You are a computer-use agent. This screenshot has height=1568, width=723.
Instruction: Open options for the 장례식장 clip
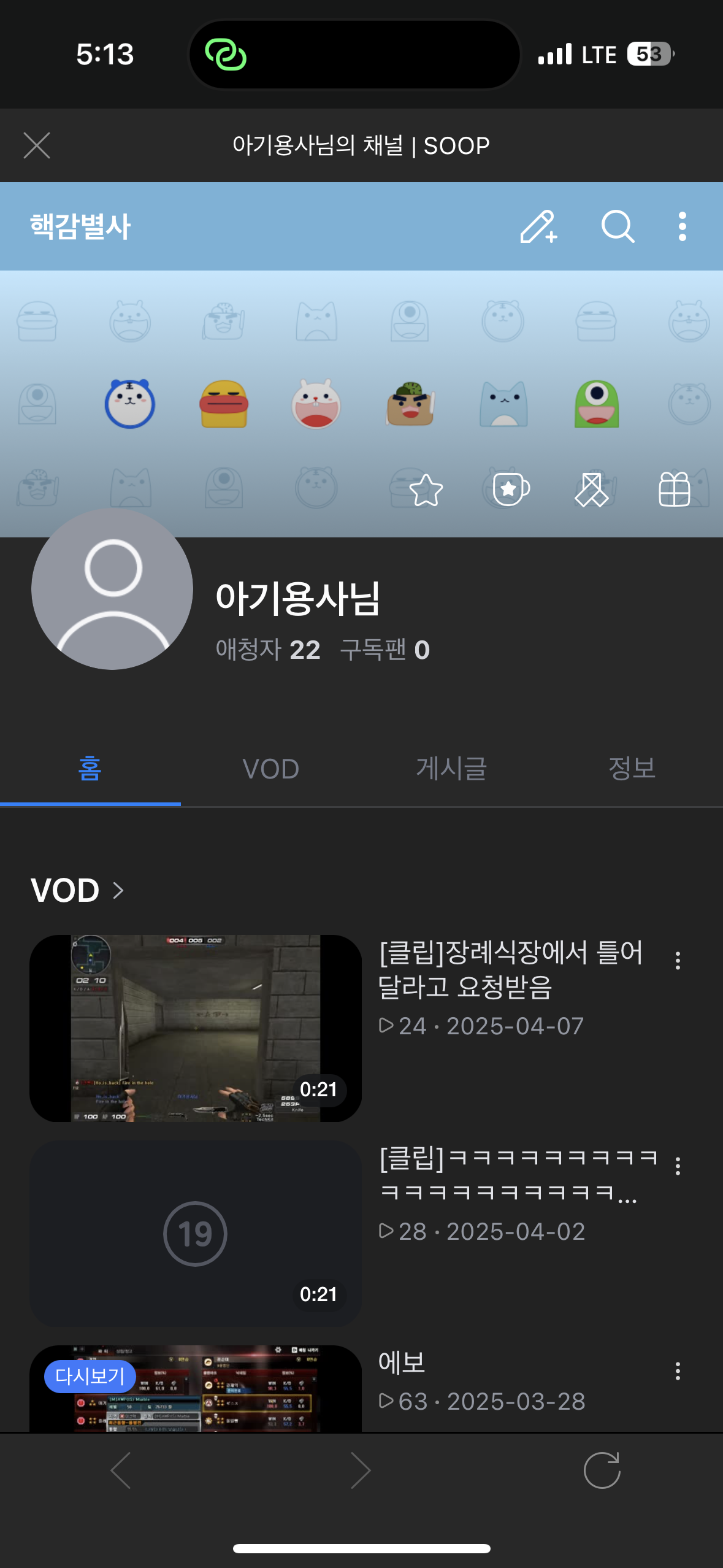coord(678,961)
